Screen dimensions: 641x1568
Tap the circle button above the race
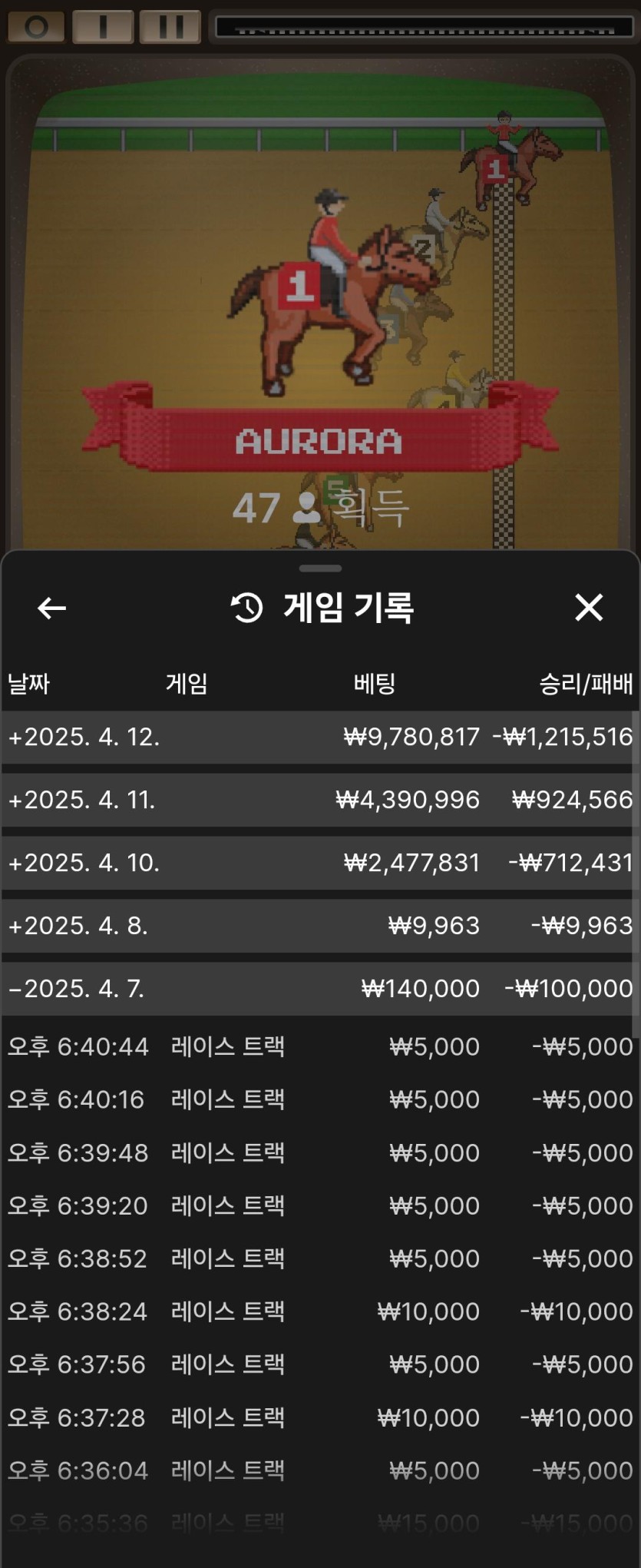tap(35, 27)
